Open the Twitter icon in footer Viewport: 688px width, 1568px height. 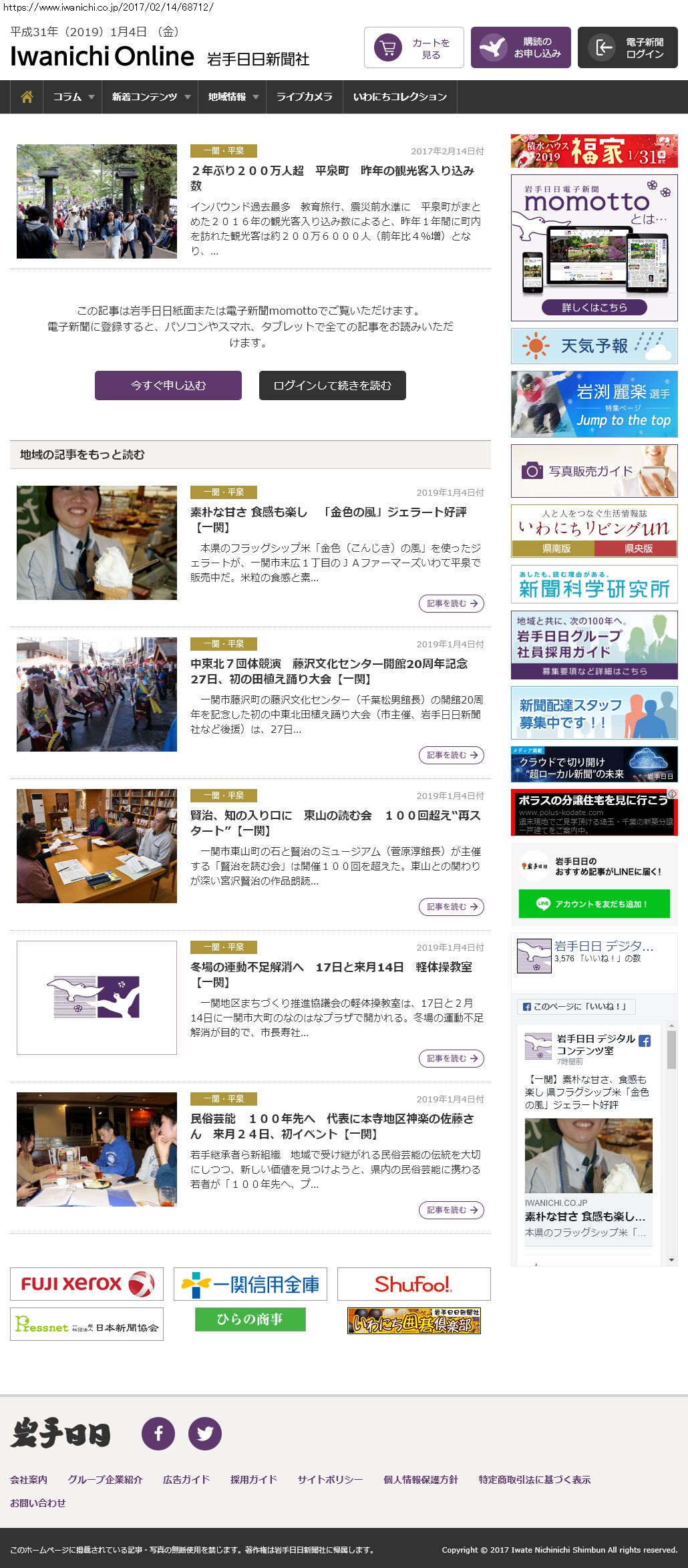tap(205, 1433)
